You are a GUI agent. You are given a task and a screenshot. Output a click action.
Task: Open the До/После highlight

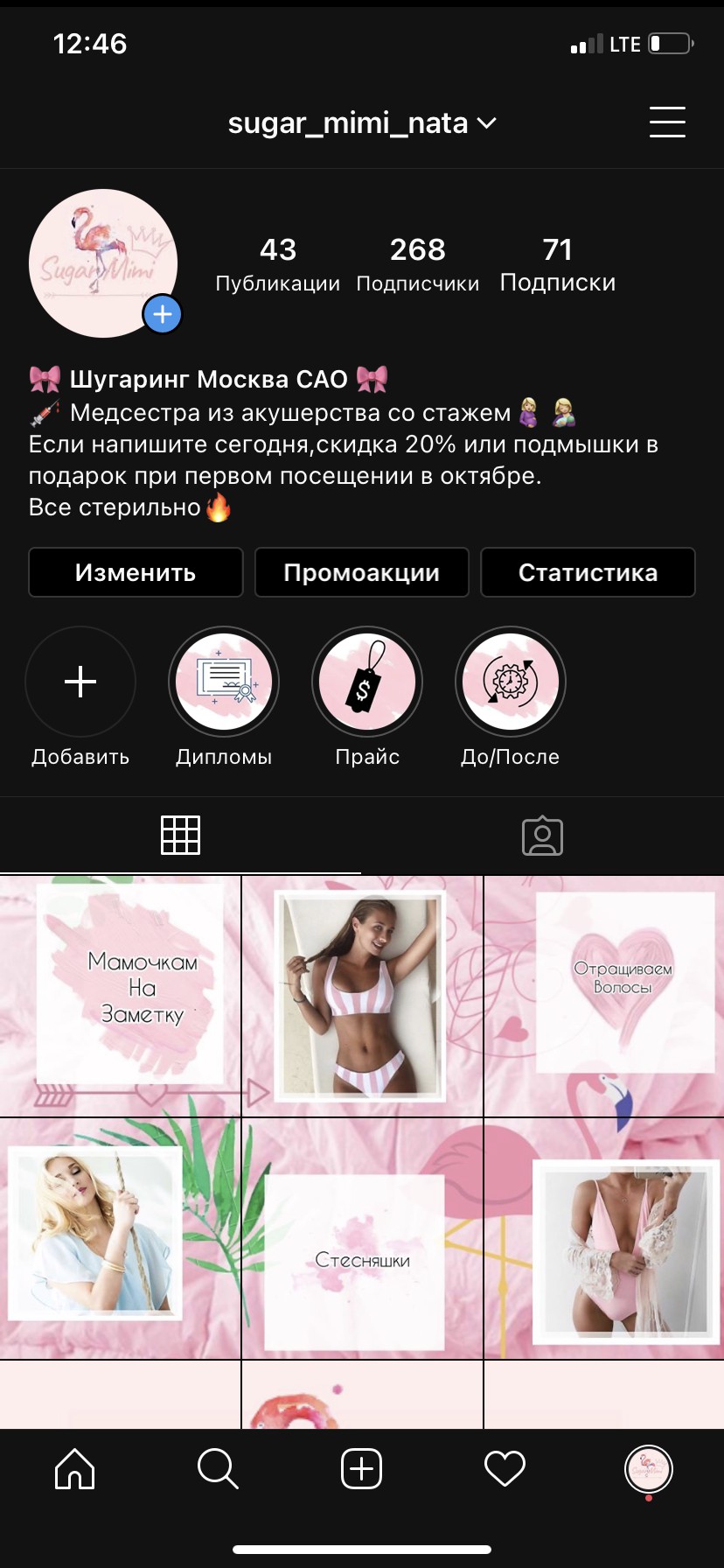(511, 697)
